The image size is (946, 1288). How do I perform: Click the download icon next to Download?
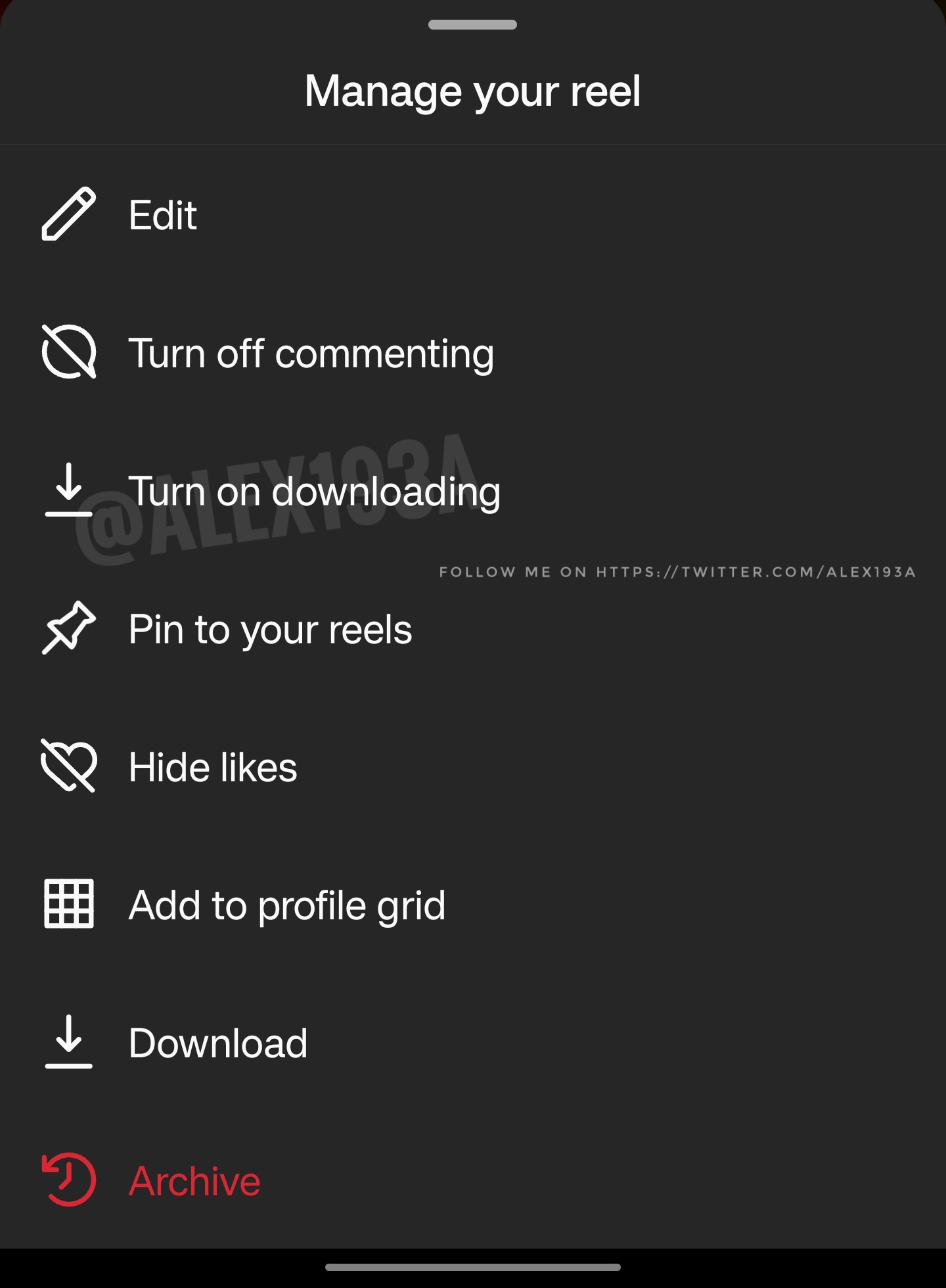[68, 1042]
